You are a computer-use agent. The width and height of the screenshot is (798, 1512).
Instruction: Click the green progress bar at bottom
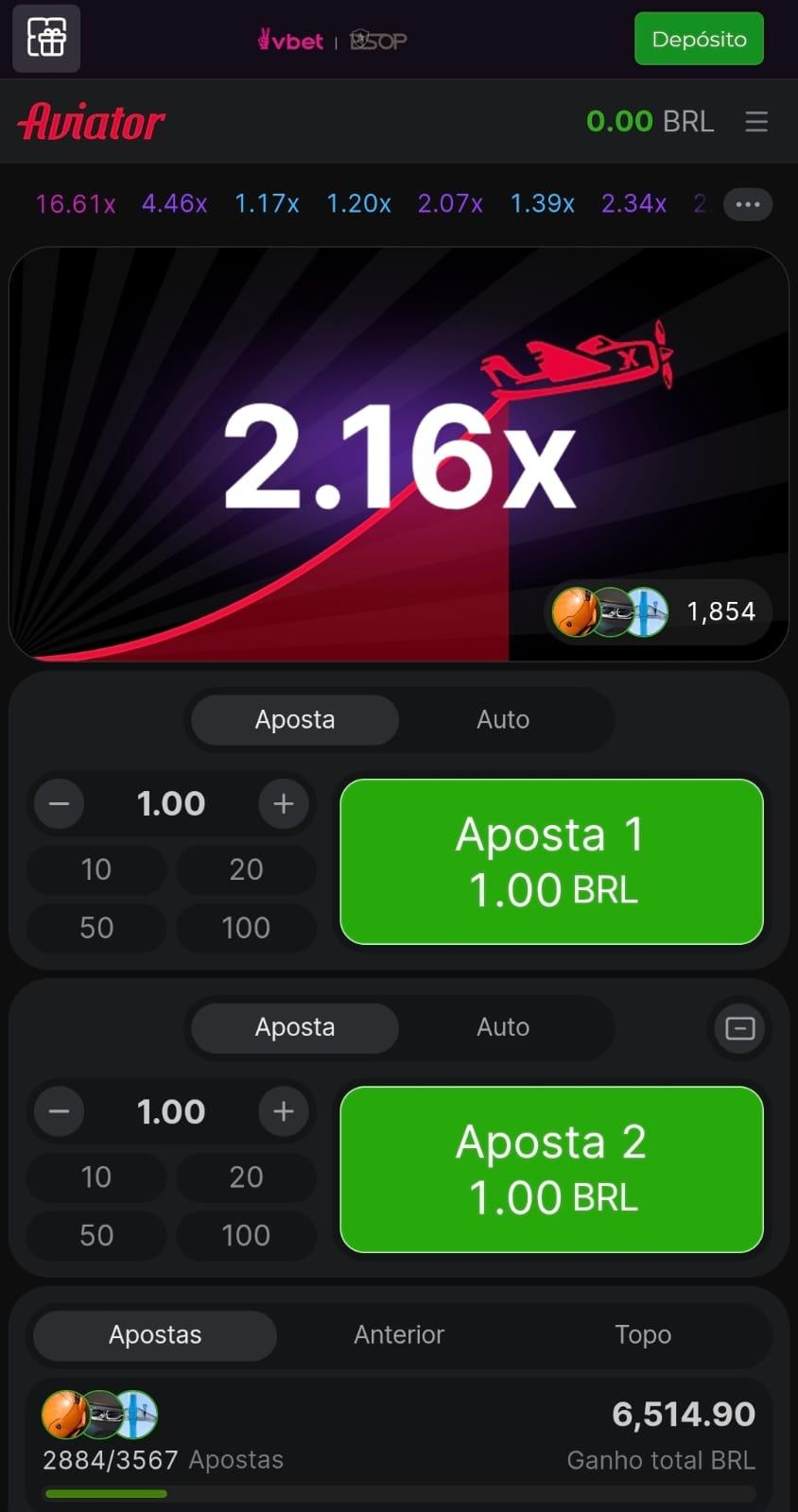tap(106, 1493)
